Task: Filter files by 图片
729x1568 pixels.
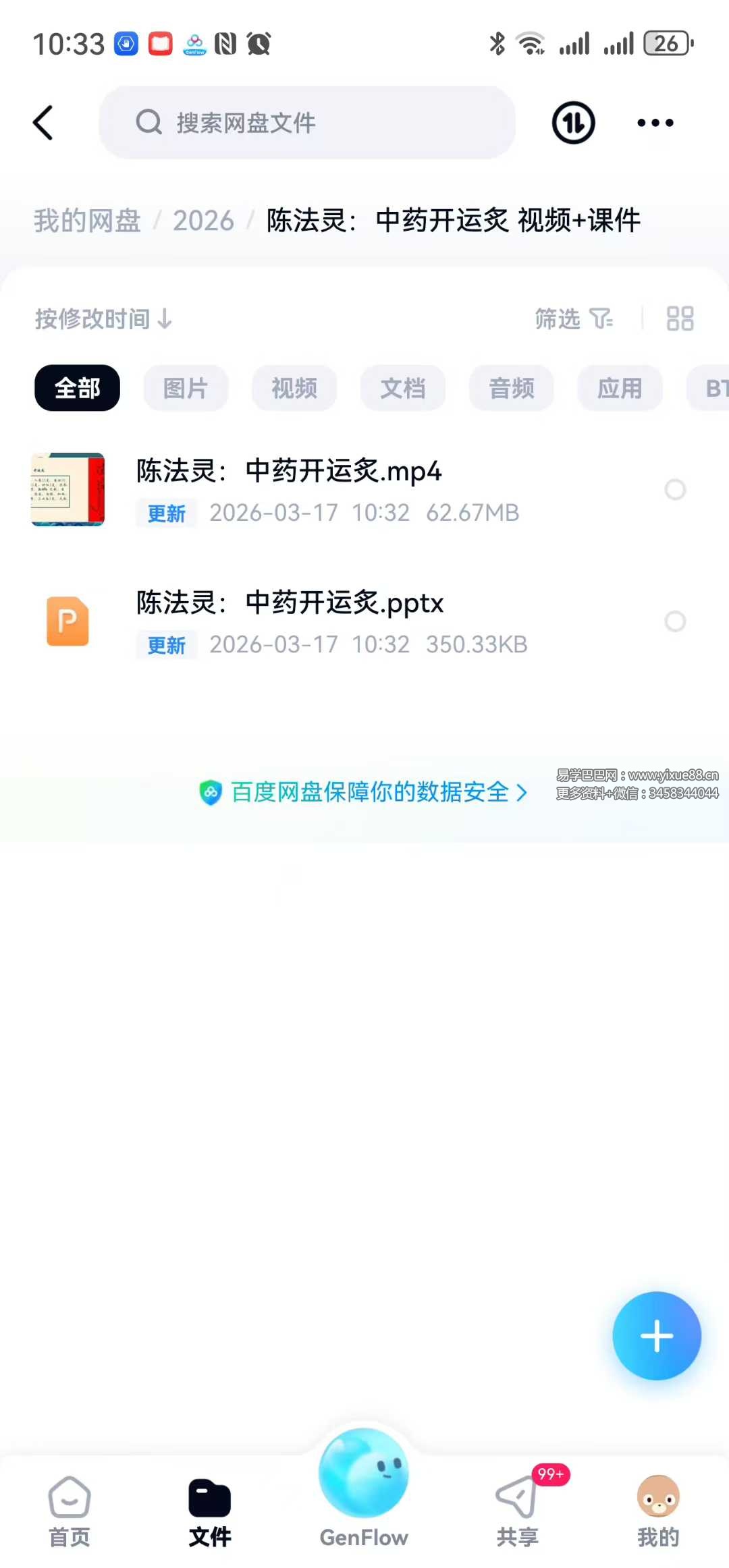Action: [x=186, y=388]
